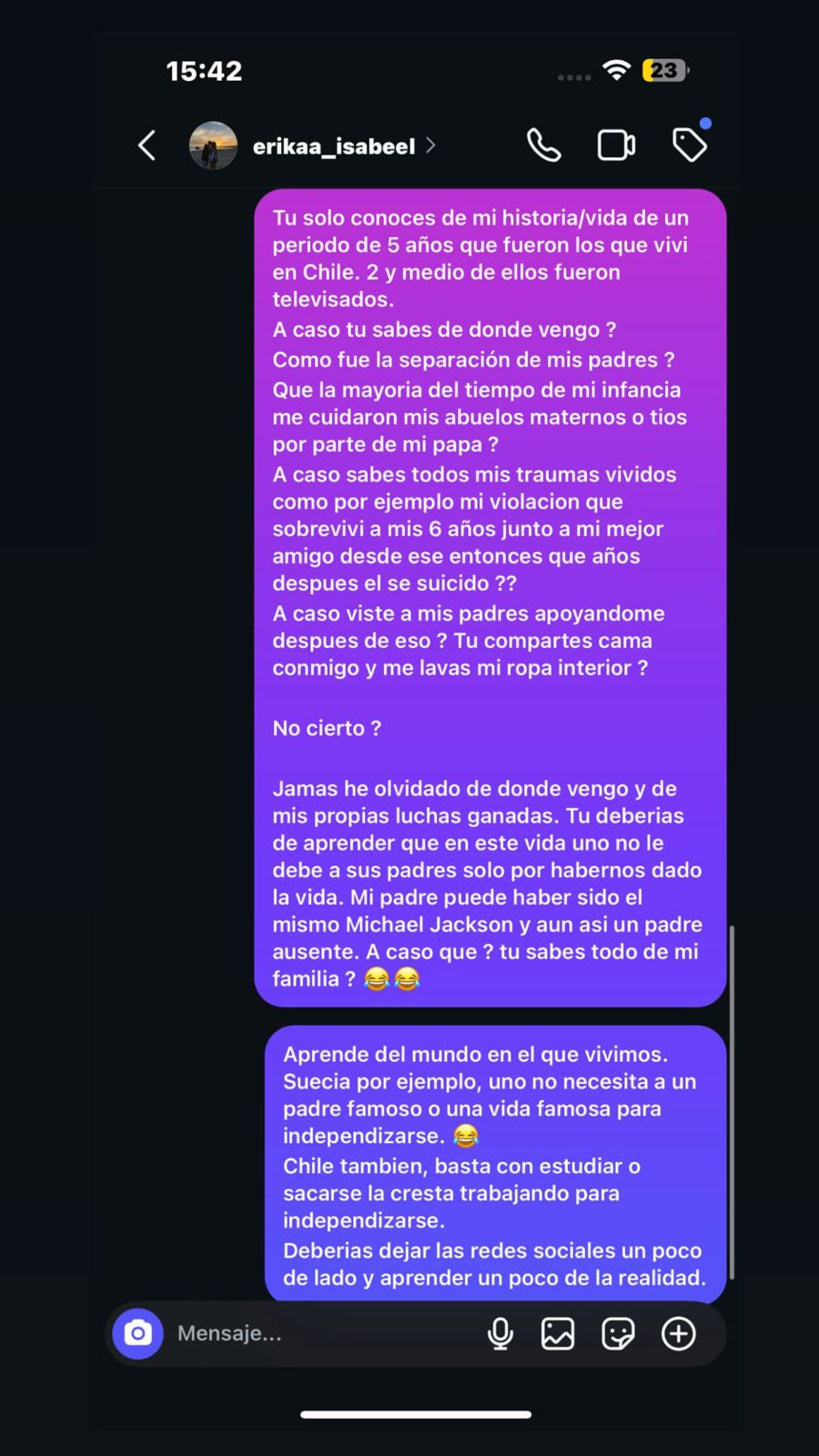Open the camera button

(137, 1333)
